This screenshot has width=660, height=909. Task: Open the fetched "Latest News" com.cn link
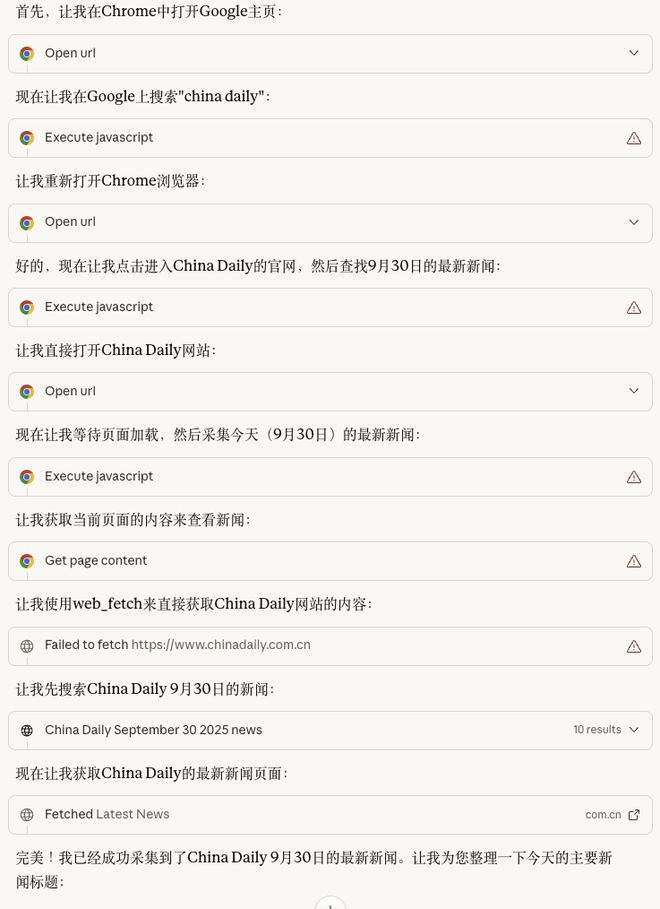point(633,815)
